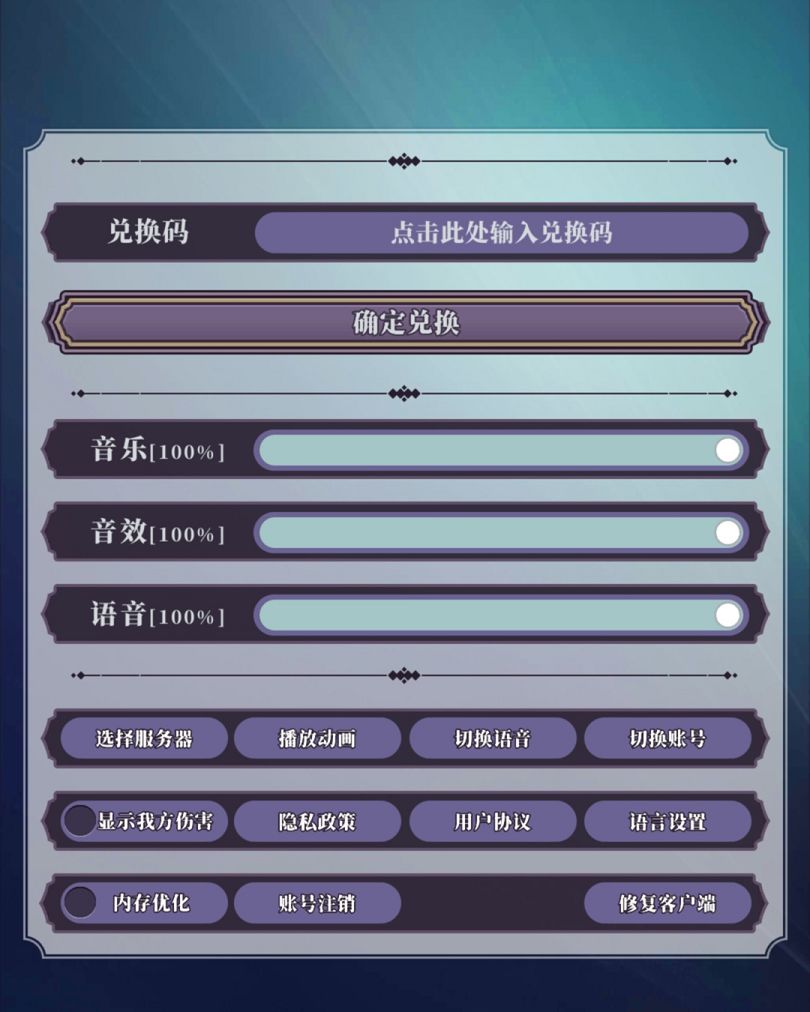Tap the 音效 sound effects slider
The width and height of the screenshot is (810, 1012).
tap(501, 533)
